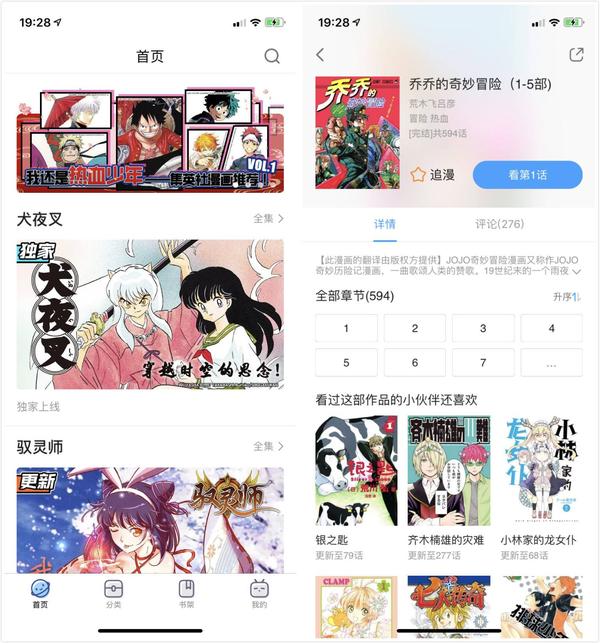
Task: Follow this manga with 追漫
Action: [433, 174]
